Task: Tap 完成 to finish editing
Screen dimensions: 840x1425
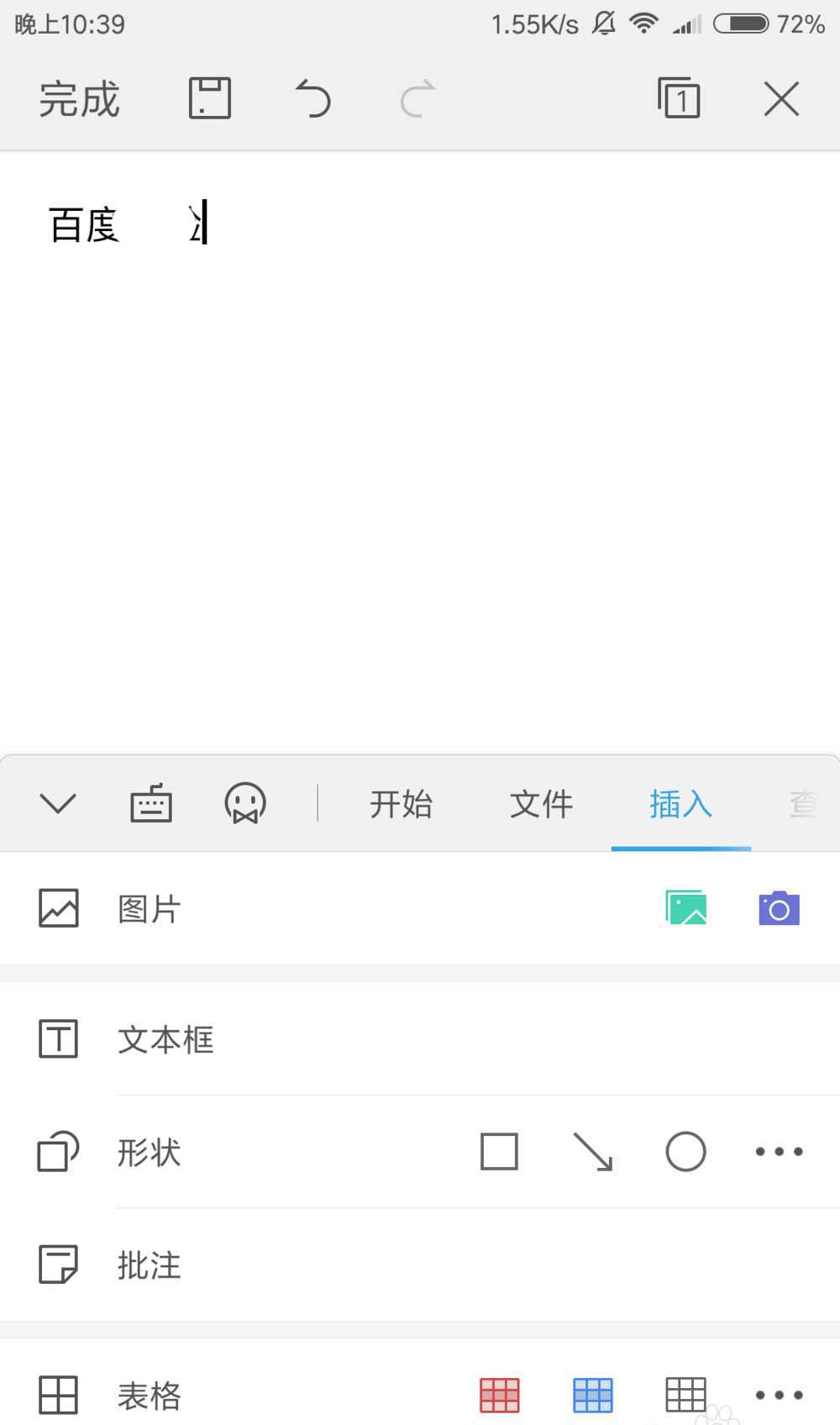Action: [x=77, y=97]
